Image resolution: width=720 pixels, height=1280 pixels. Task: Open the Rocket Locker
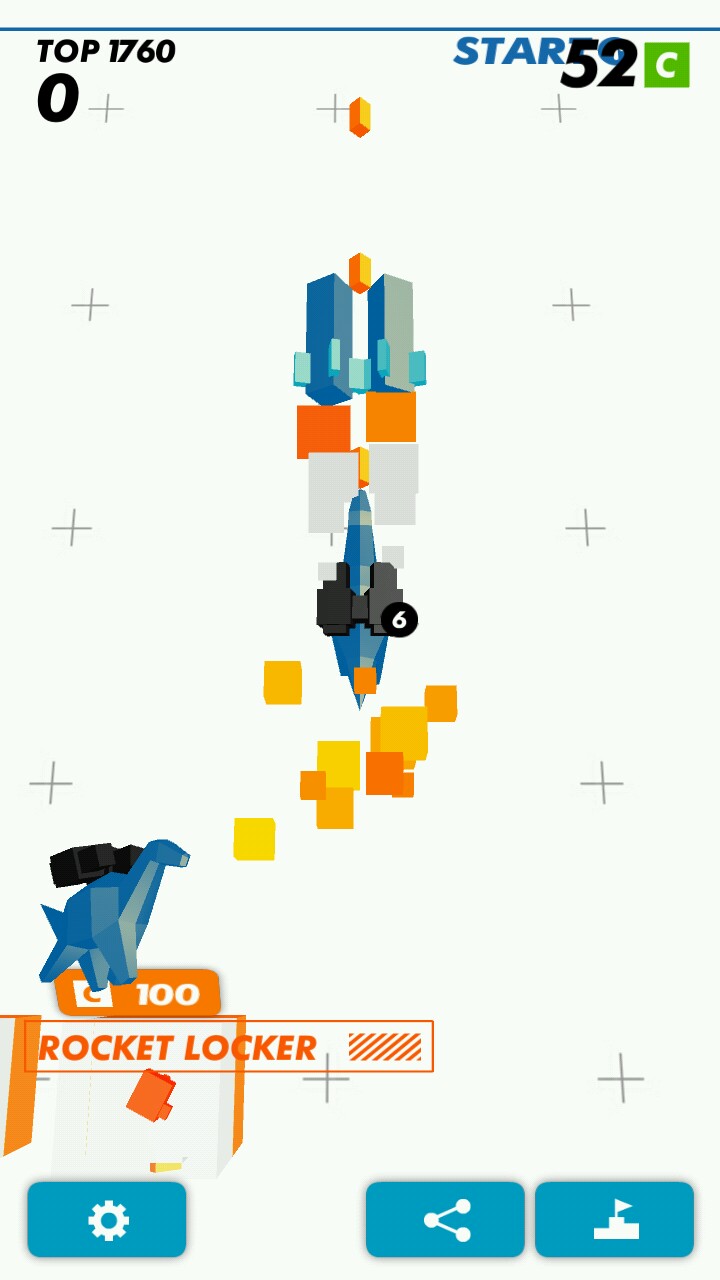(x=228, y=1047)
